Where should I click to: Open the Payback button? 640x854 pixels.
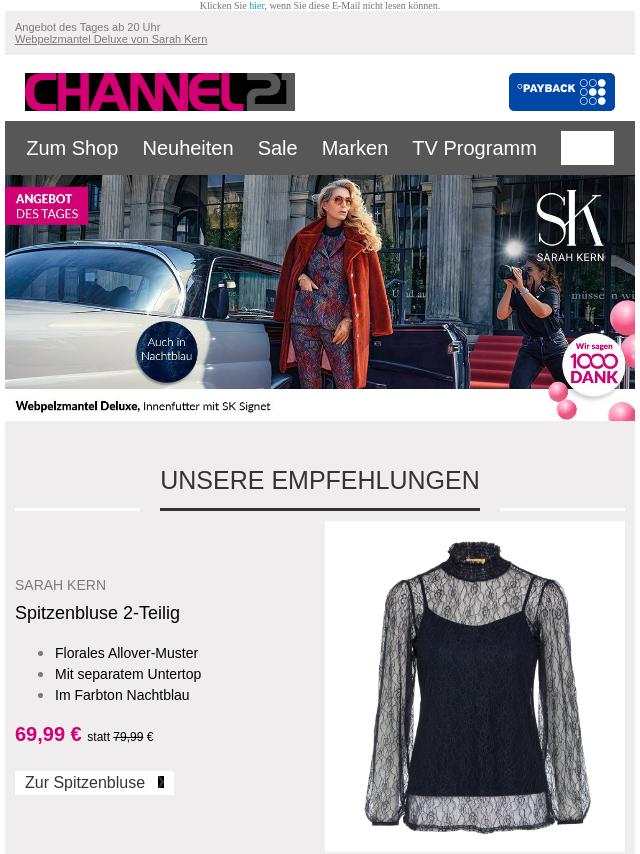point(561,92)
